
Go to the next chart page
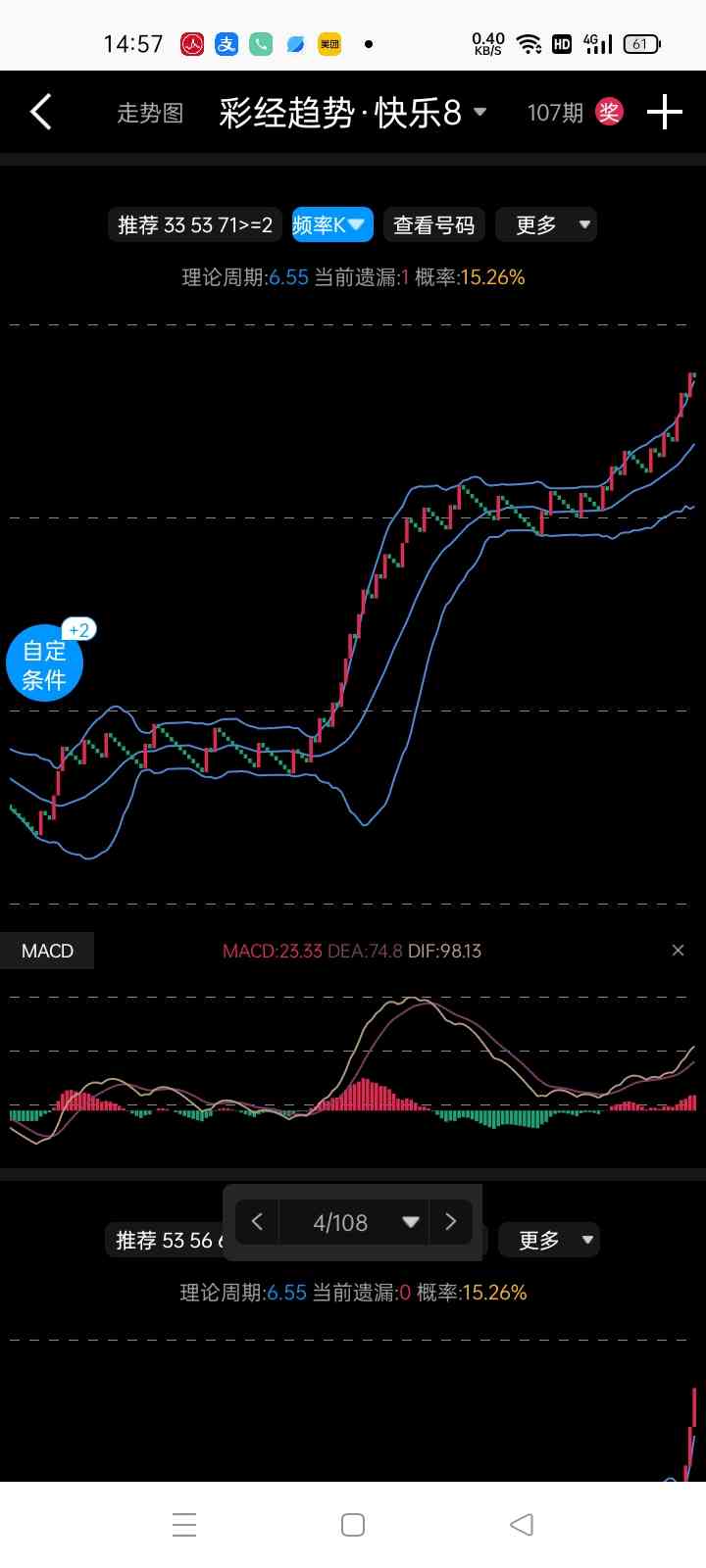point(451,1221)
